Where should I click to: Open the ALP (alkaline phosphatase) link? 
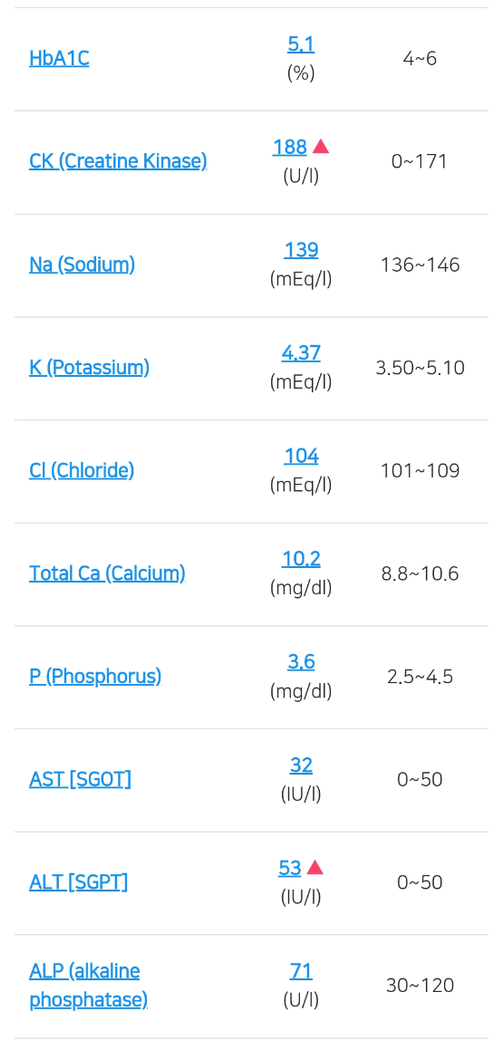89,985
